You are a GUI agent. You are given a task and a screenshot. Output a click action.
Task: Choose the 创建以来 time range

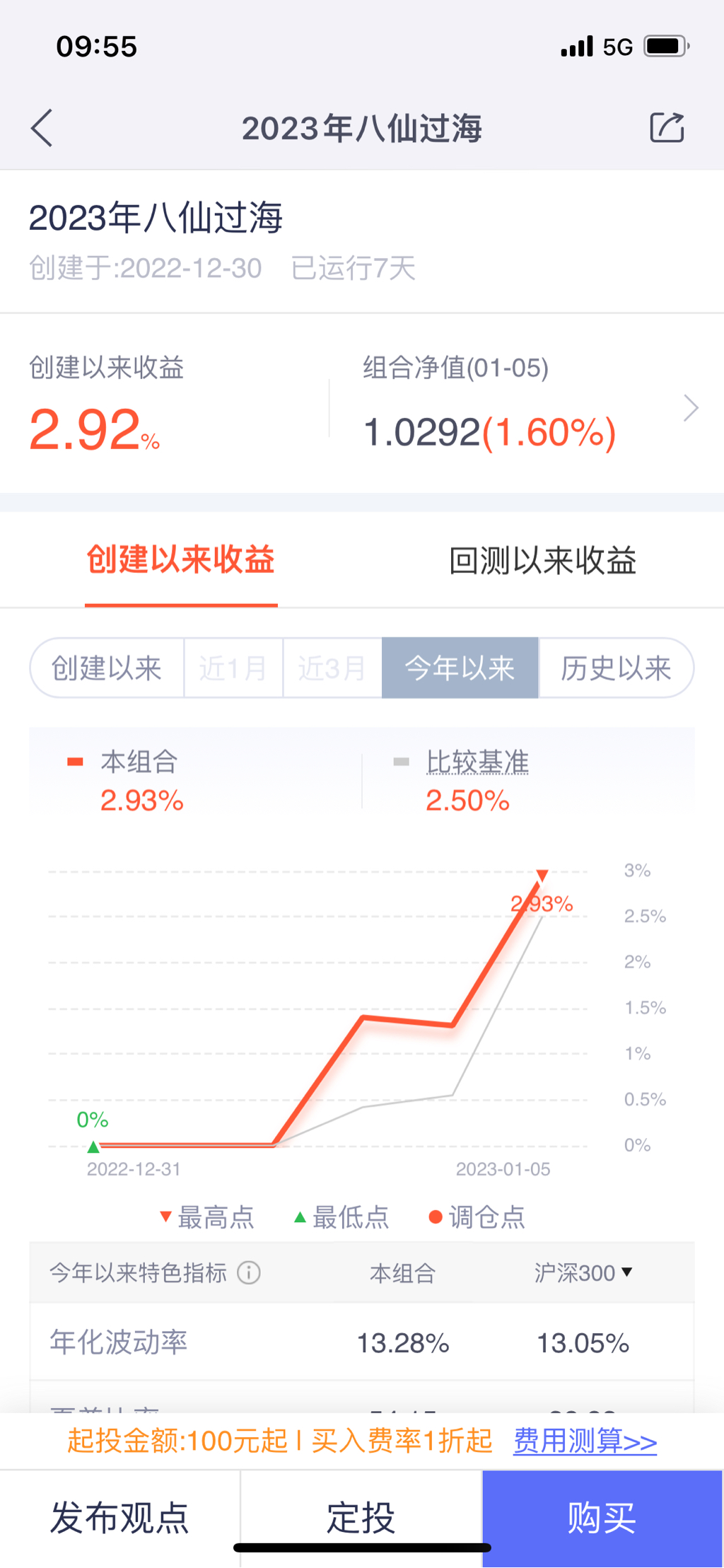click(107, 668)
